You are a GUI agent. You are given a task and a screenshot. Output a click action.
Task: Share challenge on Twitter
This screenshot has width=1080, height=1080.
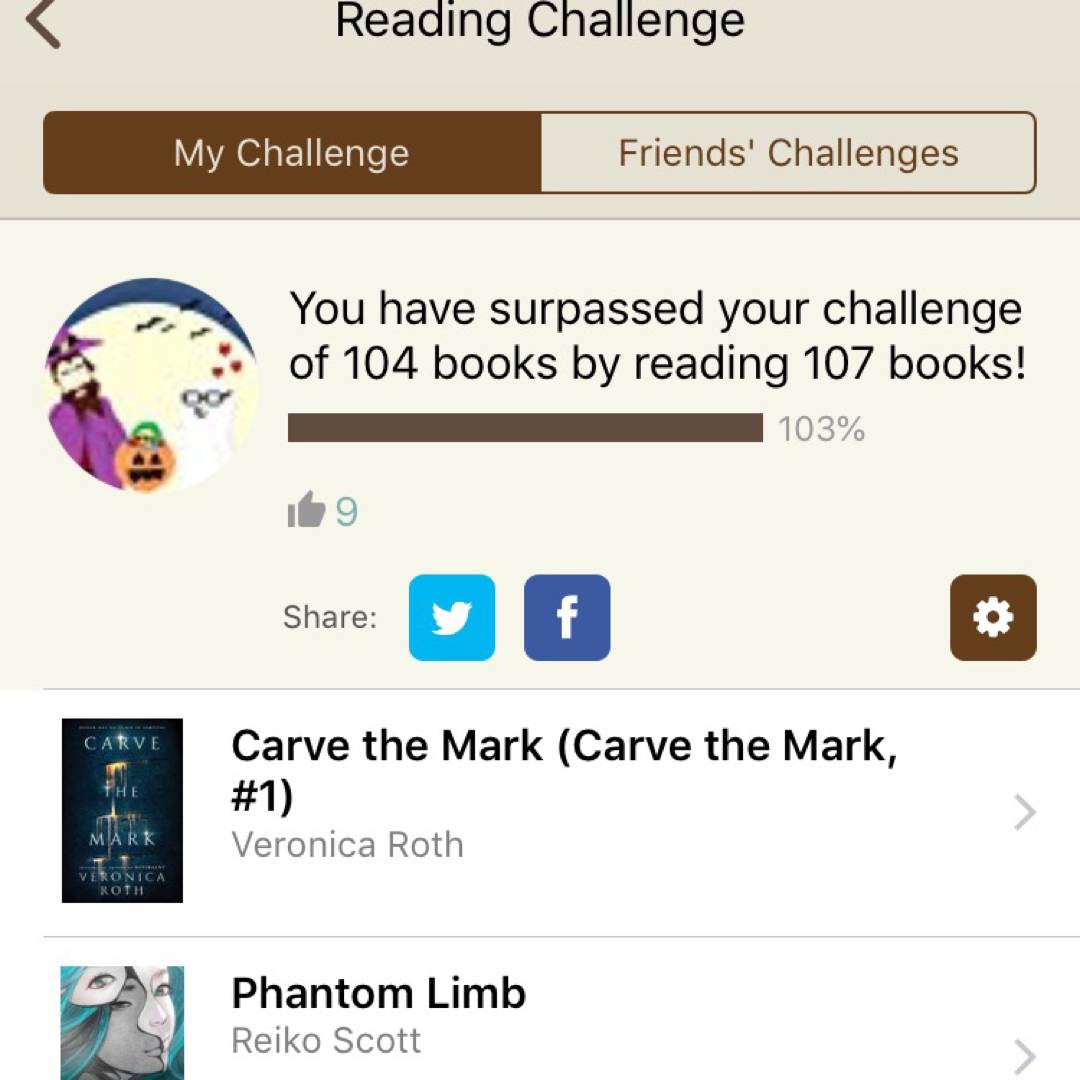pos(451,617)
